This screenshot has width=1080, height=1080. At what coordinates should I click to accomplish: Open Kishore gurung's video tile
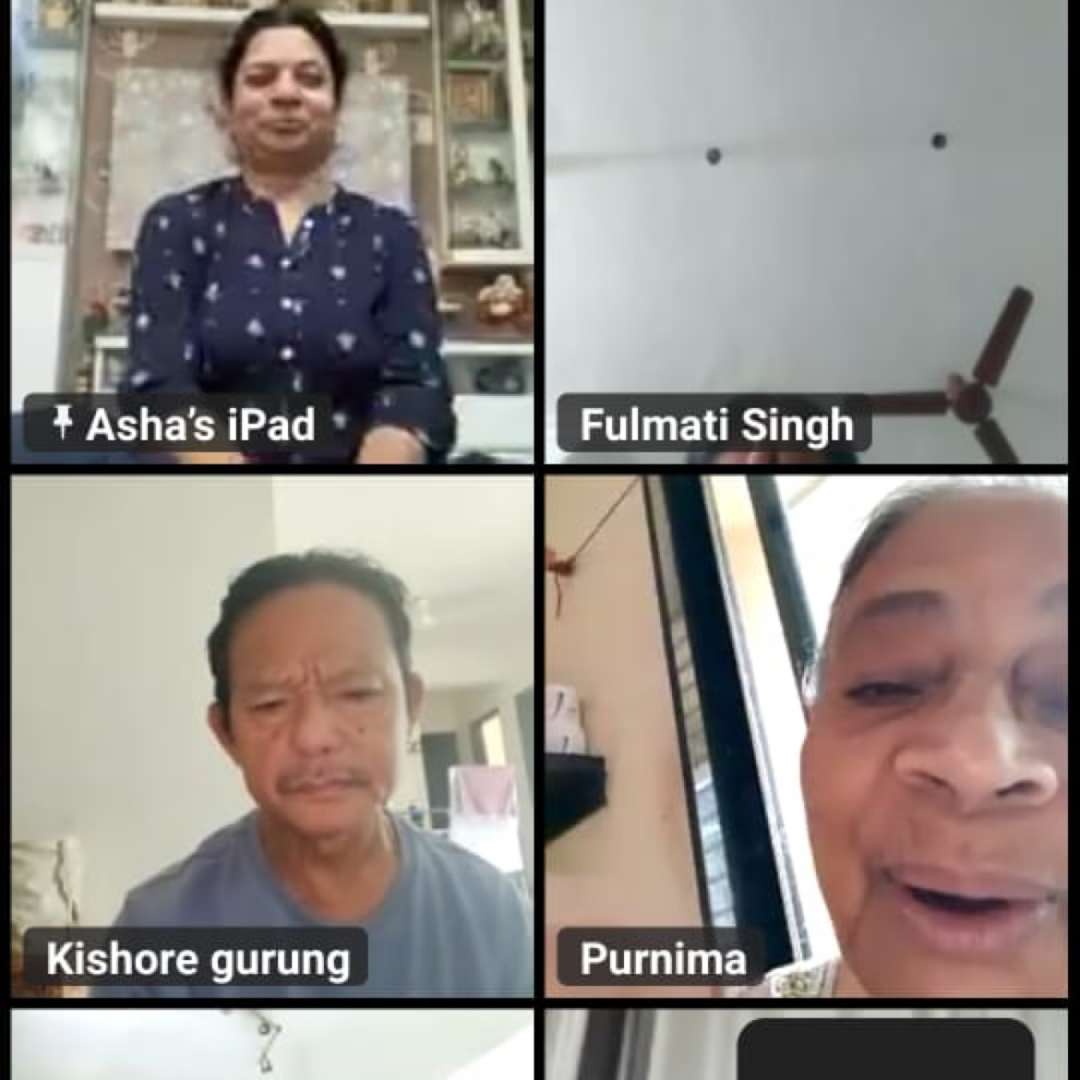point(272,735)
